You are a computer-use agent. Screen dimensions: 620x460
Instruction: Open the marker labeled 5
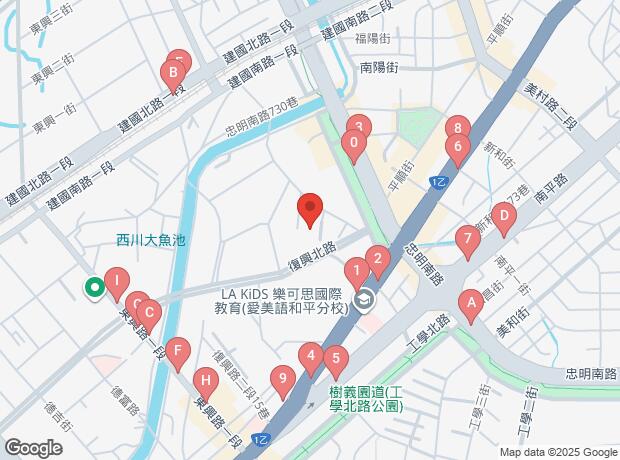coord(335,359)
